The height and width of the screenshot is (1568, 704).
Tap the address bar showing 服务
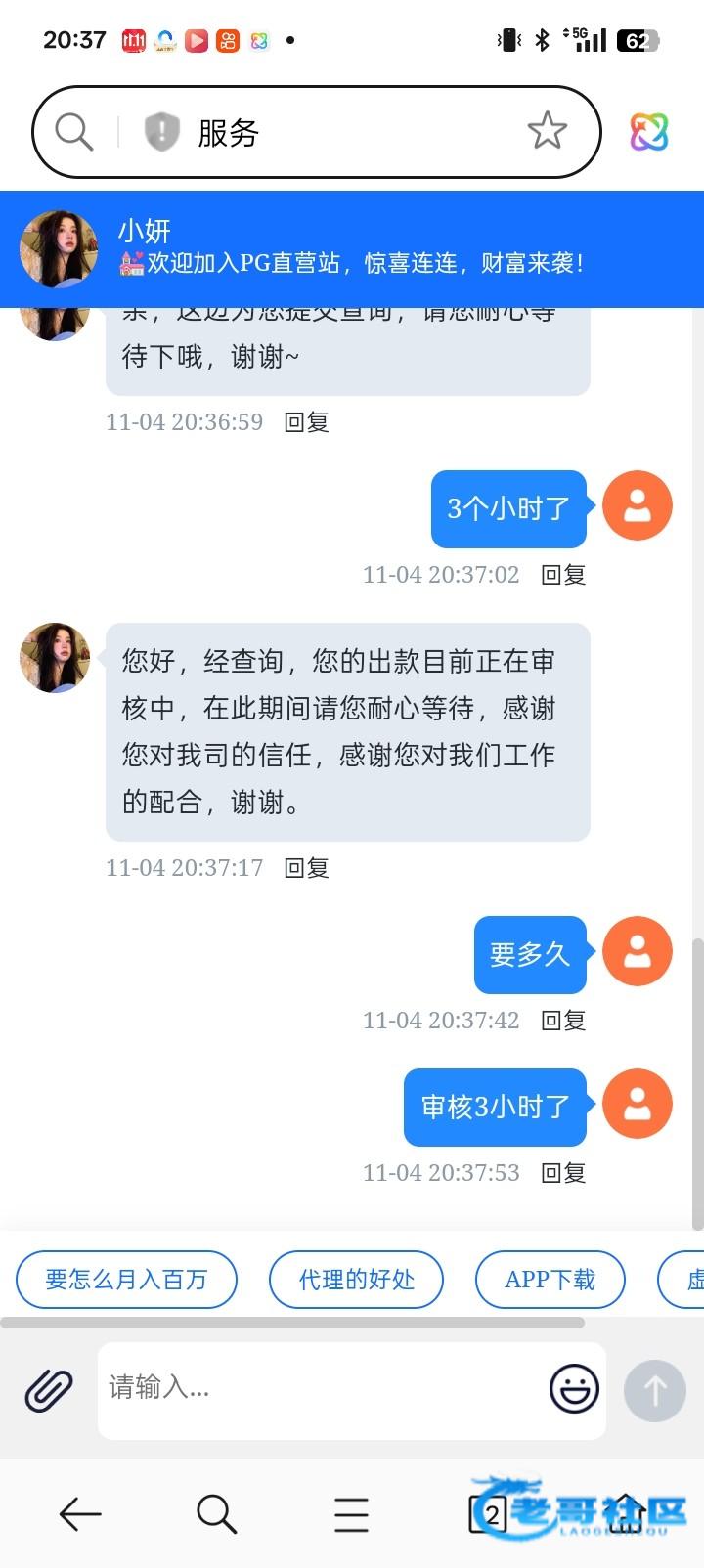pyautogui.click(x=317, y=132)
